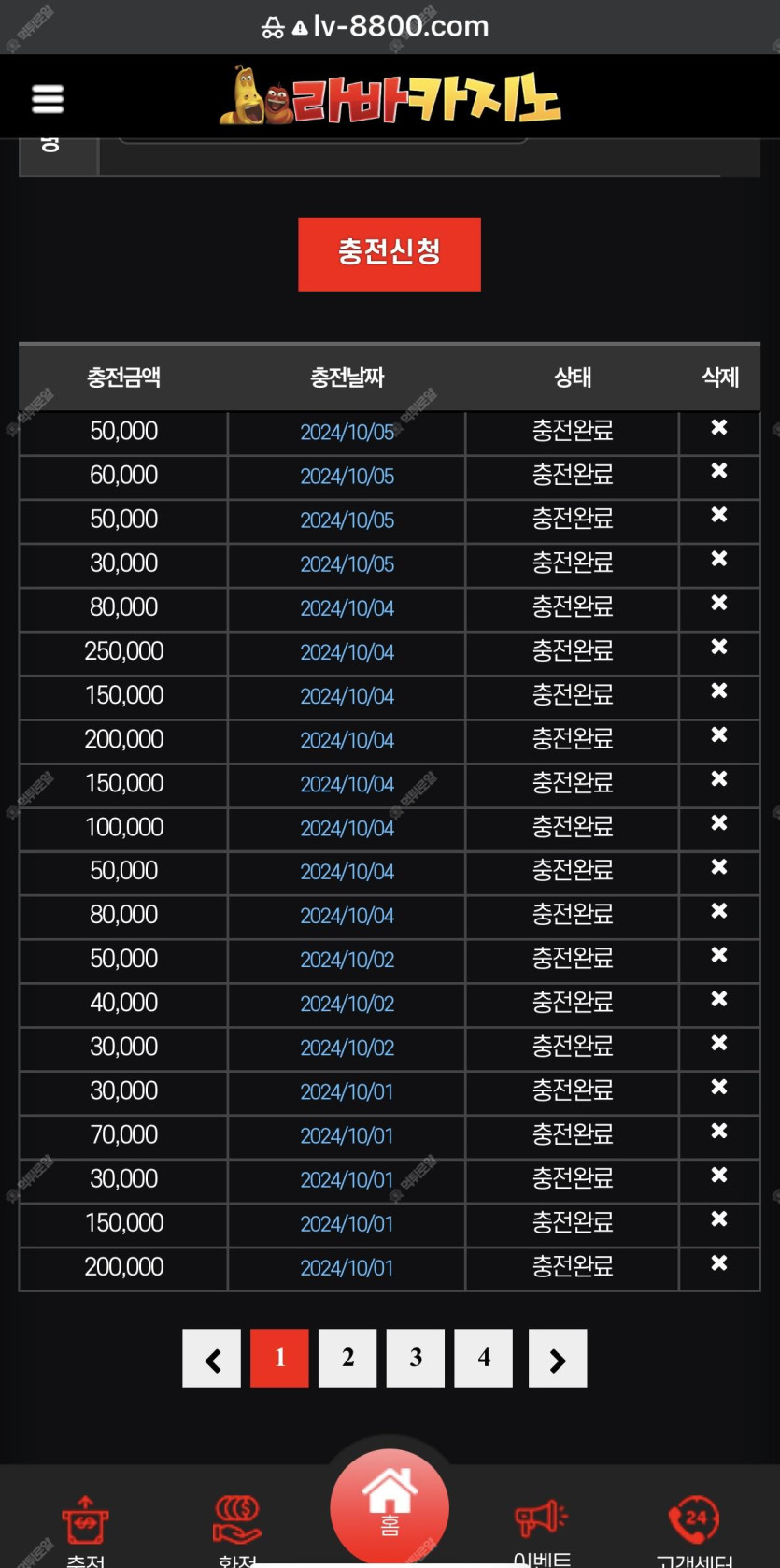Viewport: 780px width, 1568px height.
Task: Remove the 100,000 charge entry
Action: (x=719, y=823)
